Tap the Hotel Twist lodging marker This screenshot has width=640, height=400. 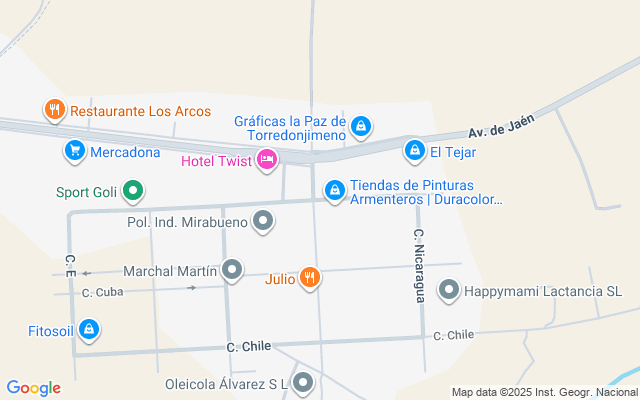click(267, 160)
